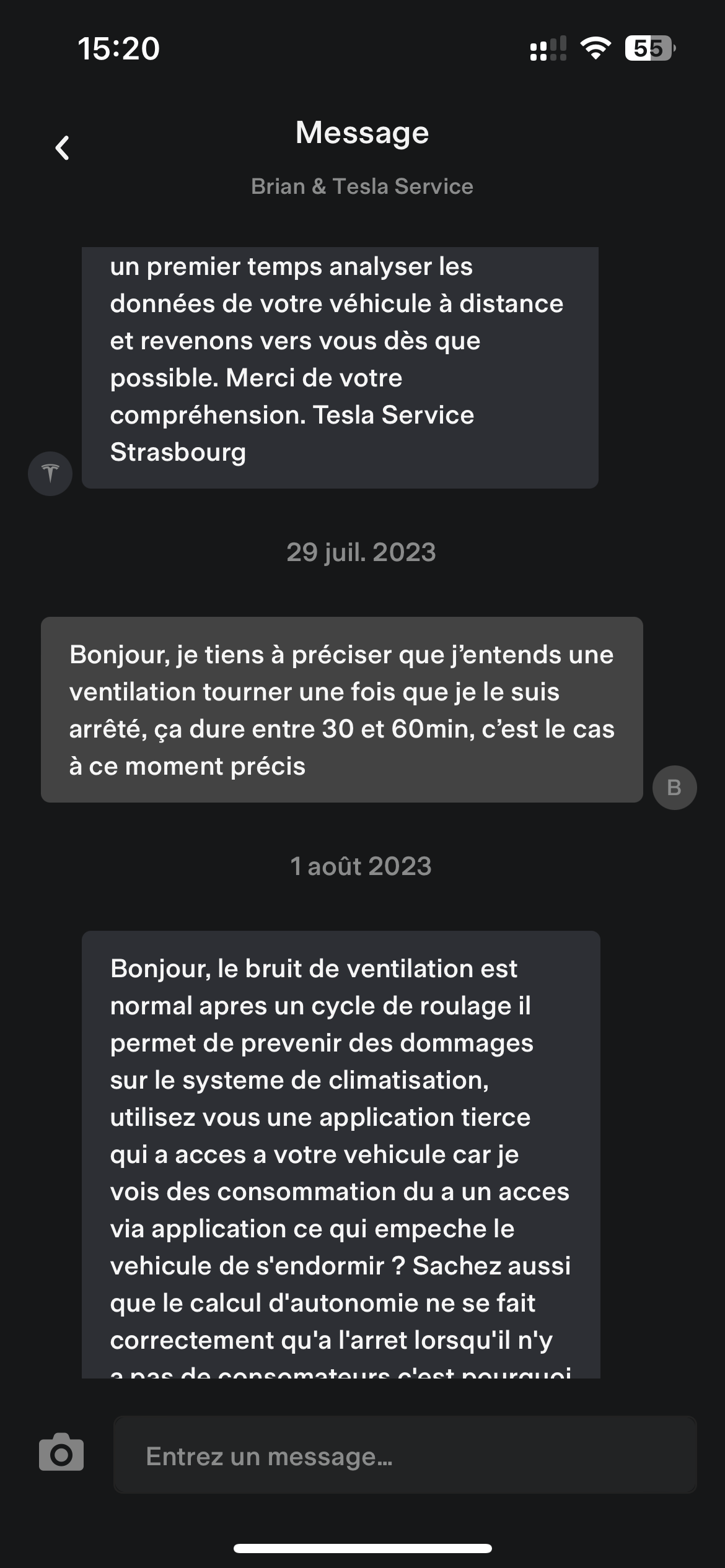Tap the 'Entrez un message…' text field
725x1568 pixels.
[x=405, y=1456]
